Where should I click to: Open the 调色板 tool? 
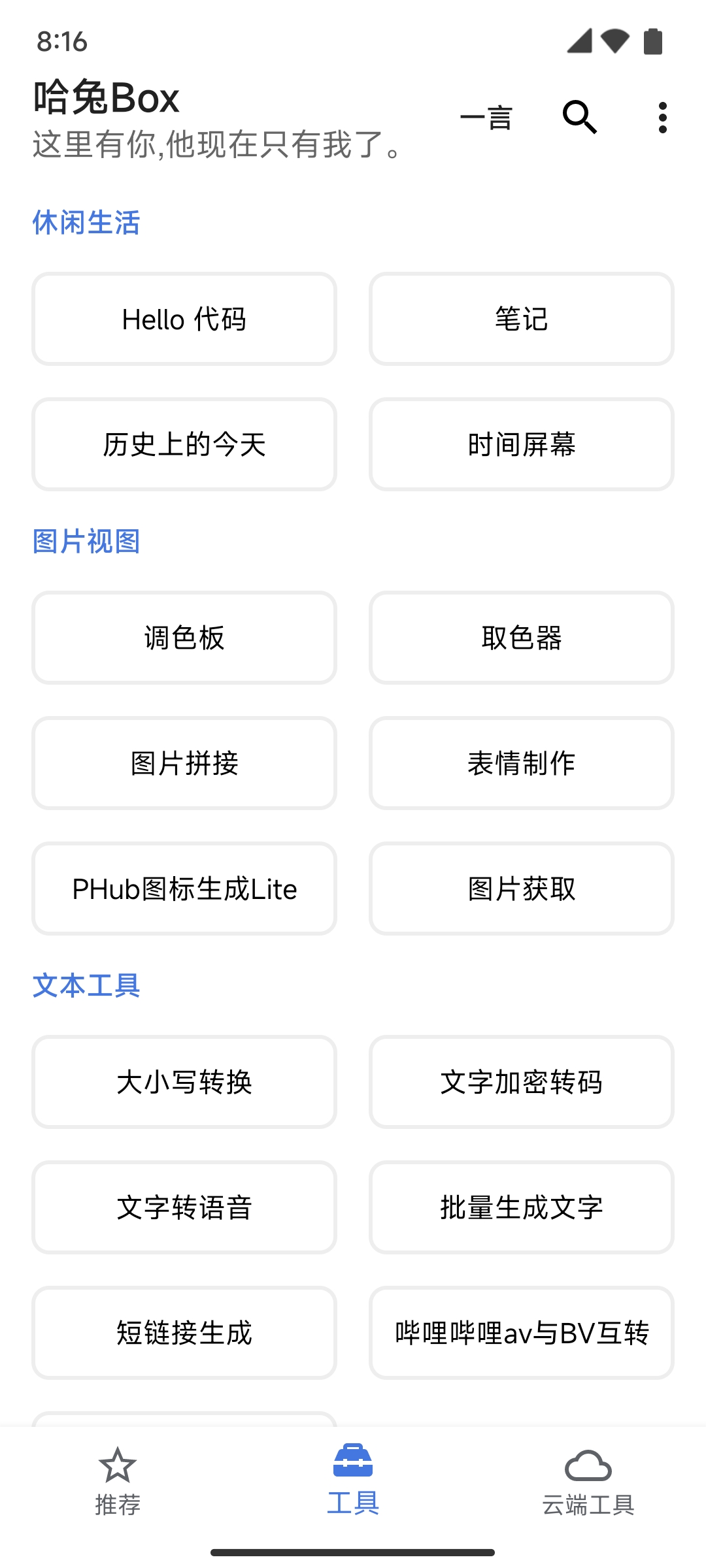[184, 638]
